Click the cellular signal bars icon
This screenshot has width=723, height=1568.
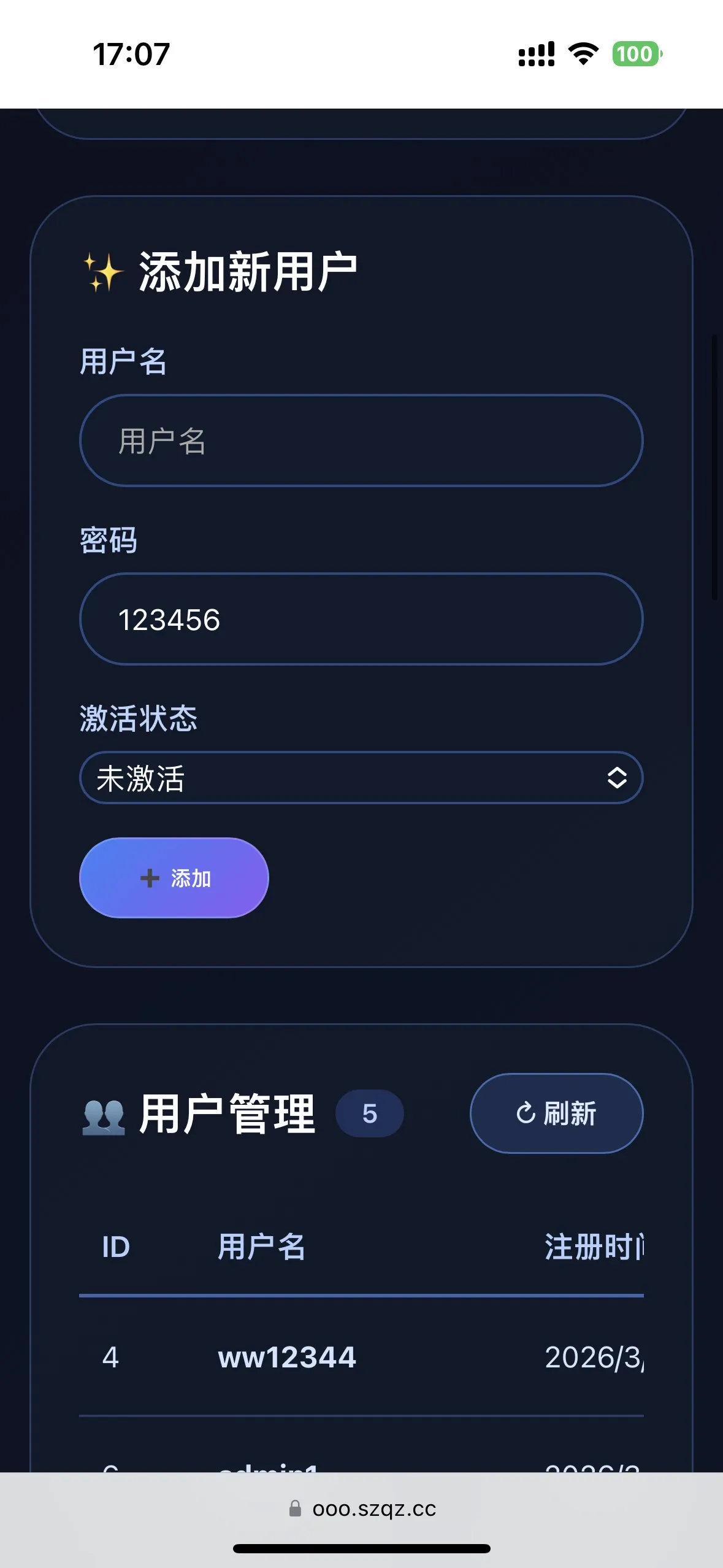point(534,54)
